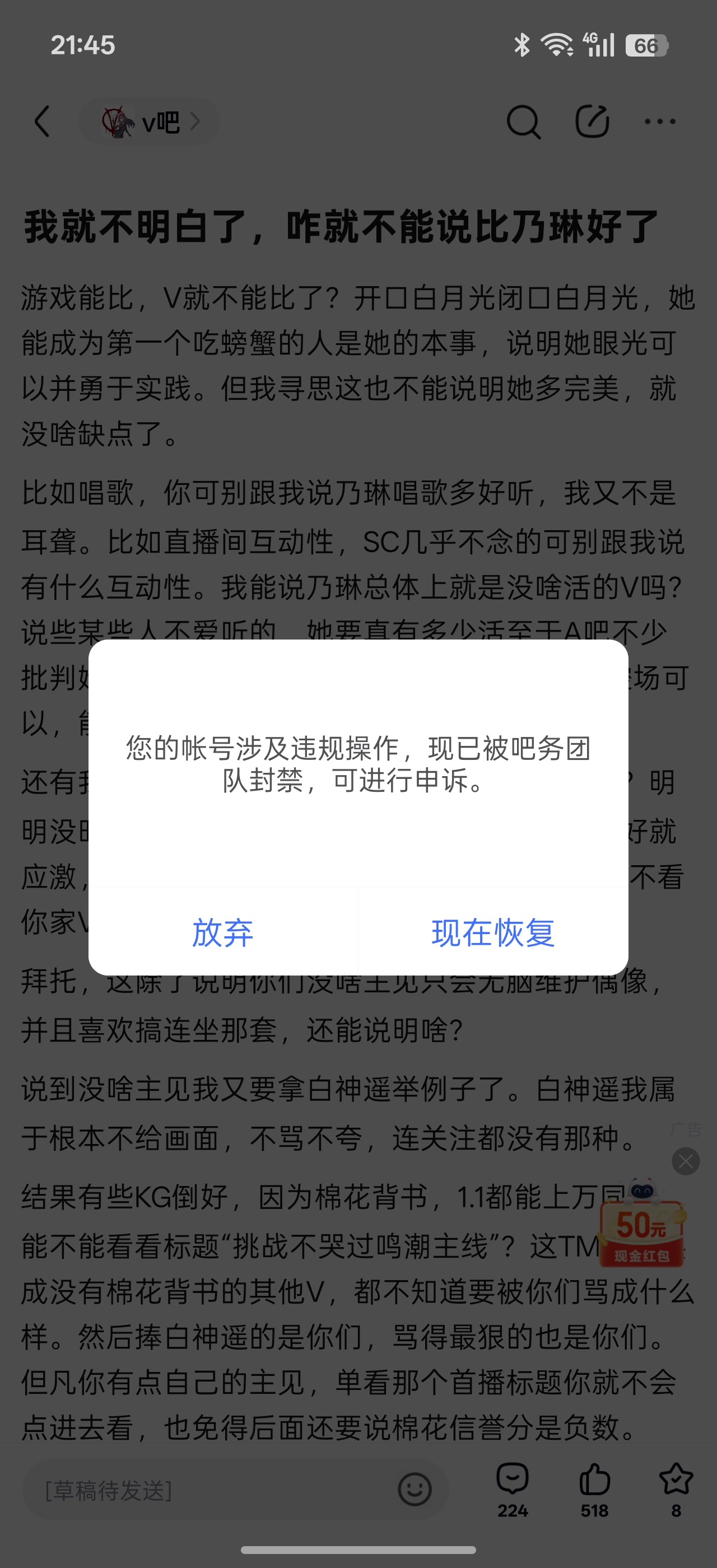Screen dimensions: 717x1568
Task: Open the 50元现金红包 floating ad
Action: (x=642, y=1230)
